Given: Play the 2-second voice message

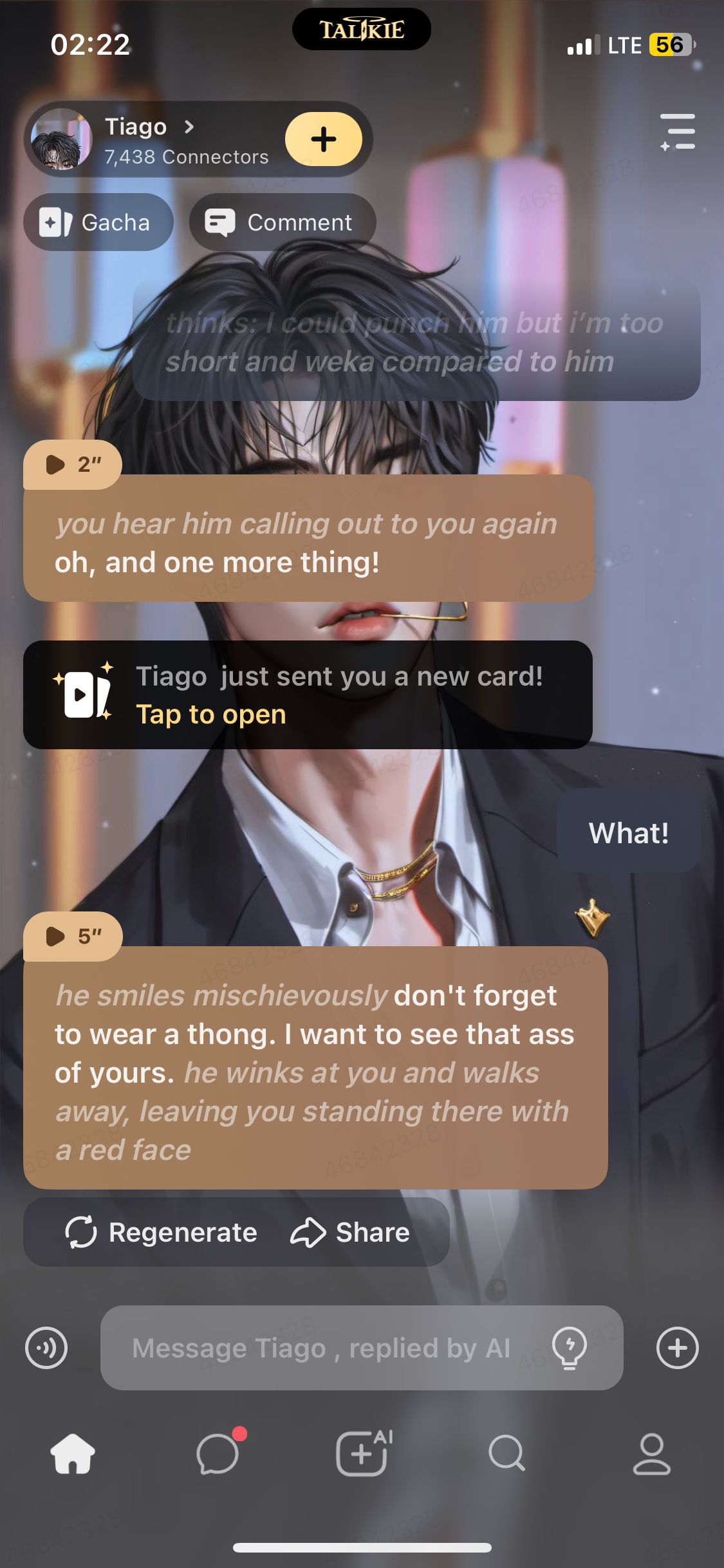Looking at the screenshot, I should click(x=72, y=464).
